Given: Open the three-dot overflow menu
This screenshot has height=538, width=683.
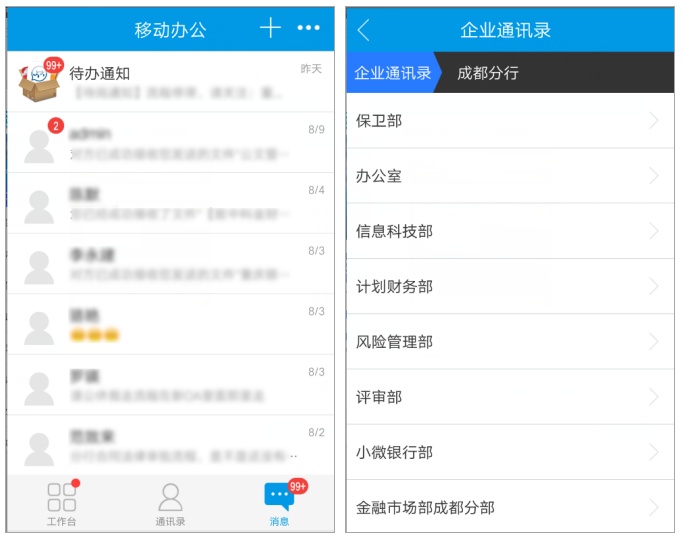Looking at the screenshot, I should pos(309,28).
